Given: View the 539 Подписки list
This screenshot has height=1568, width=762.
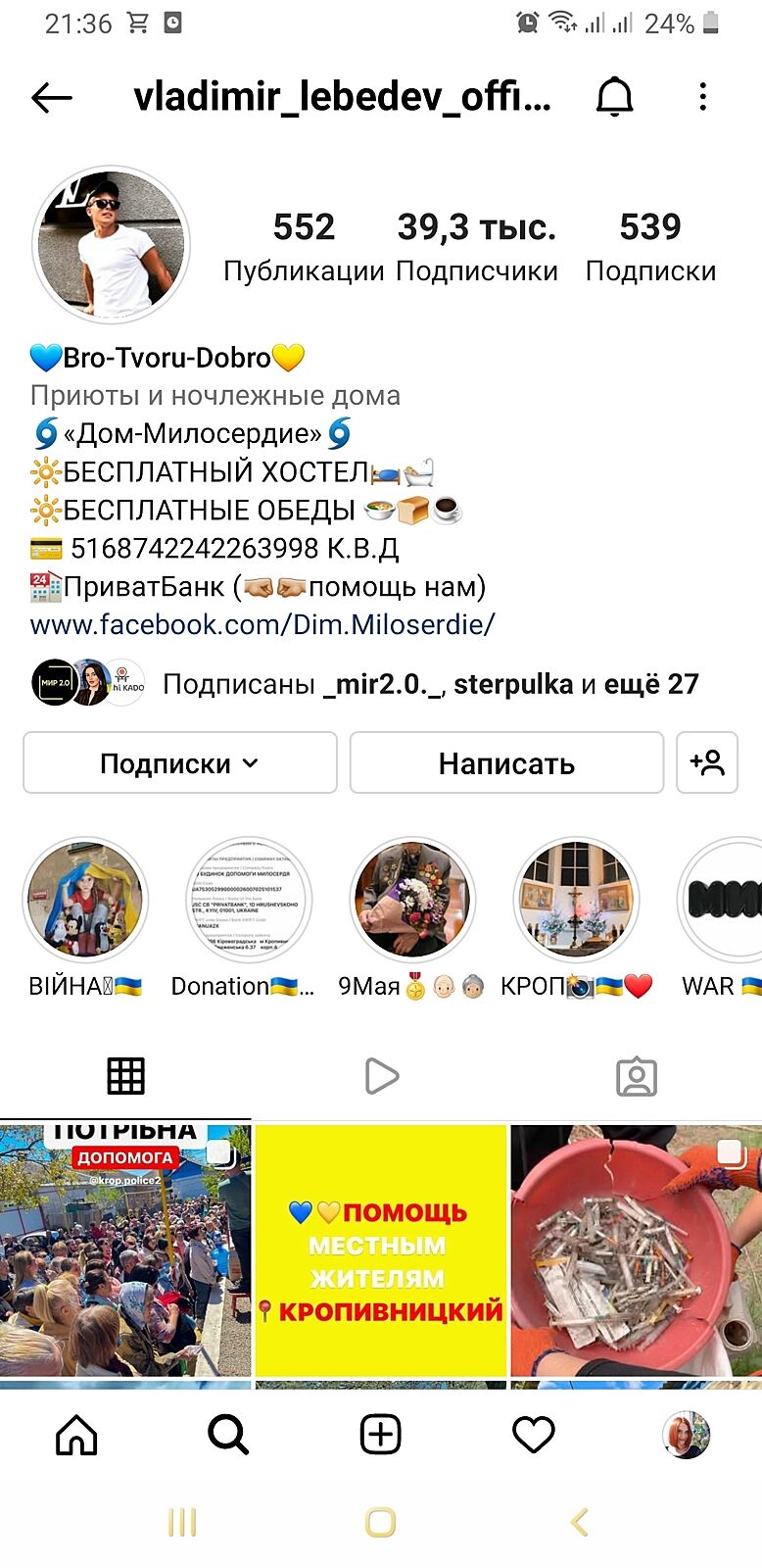Looking at the screenshot, I should pos(650,245).
